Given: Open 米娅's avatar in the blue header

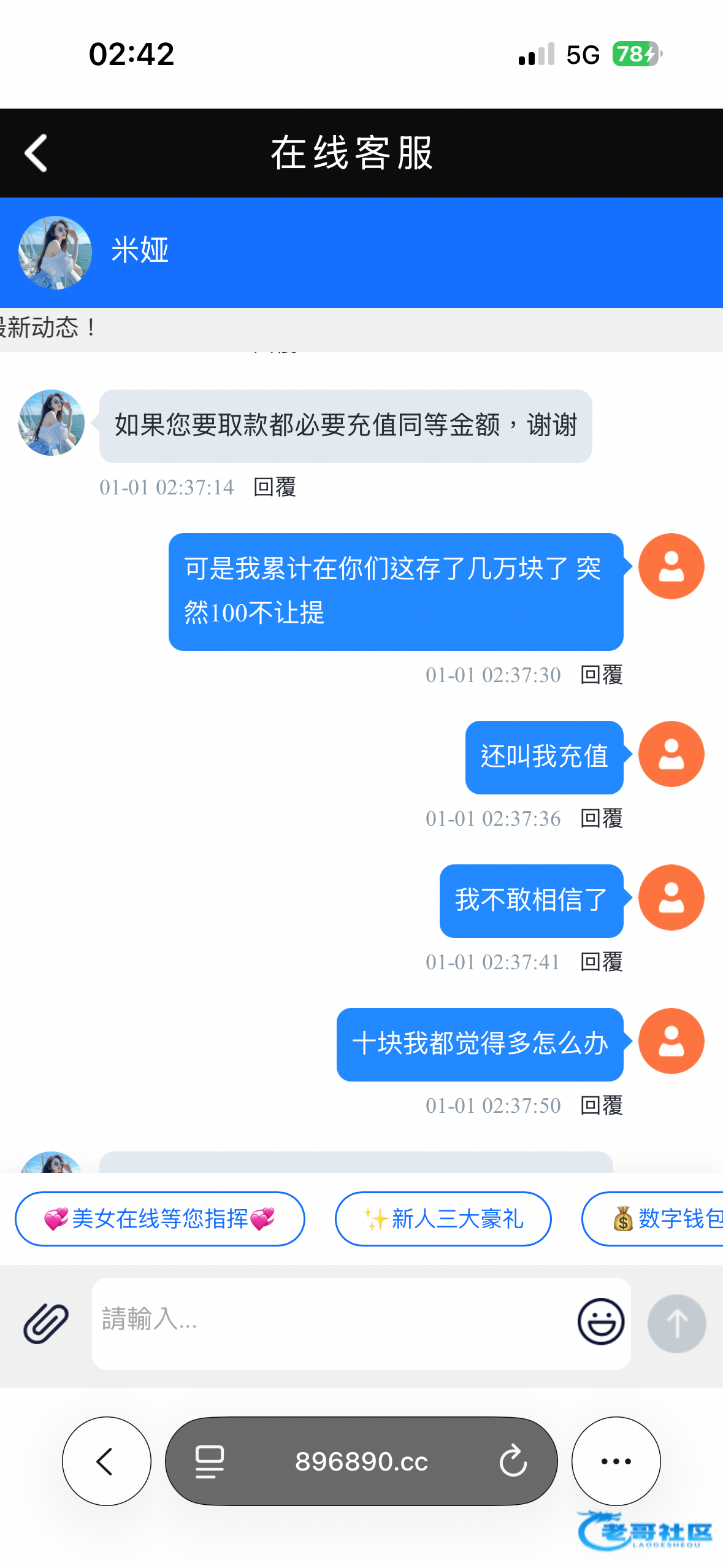Looking at the screenshot, I should (55, 252).
